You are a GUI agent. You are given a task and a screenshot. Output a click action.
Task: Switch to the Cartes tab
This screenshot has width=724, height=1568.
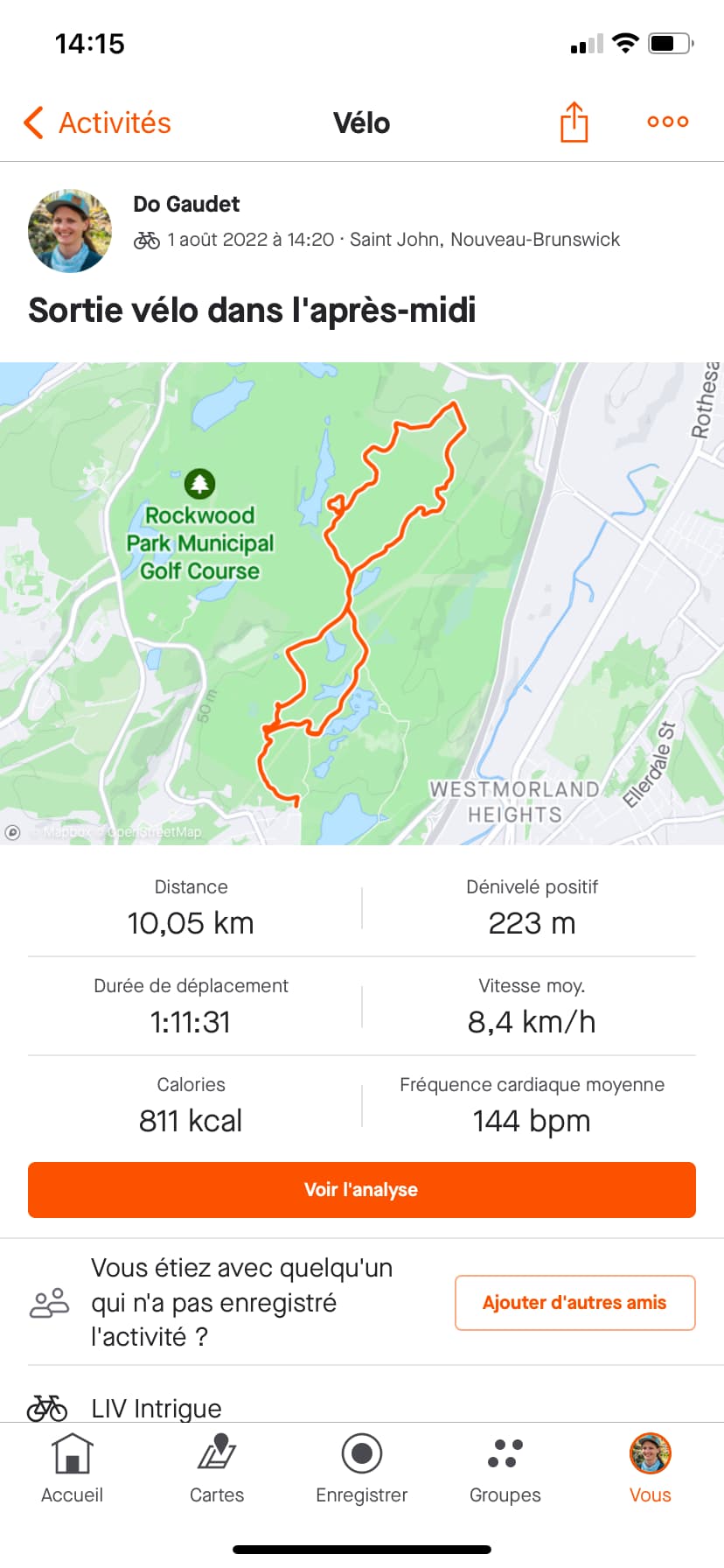[217, 1468]
